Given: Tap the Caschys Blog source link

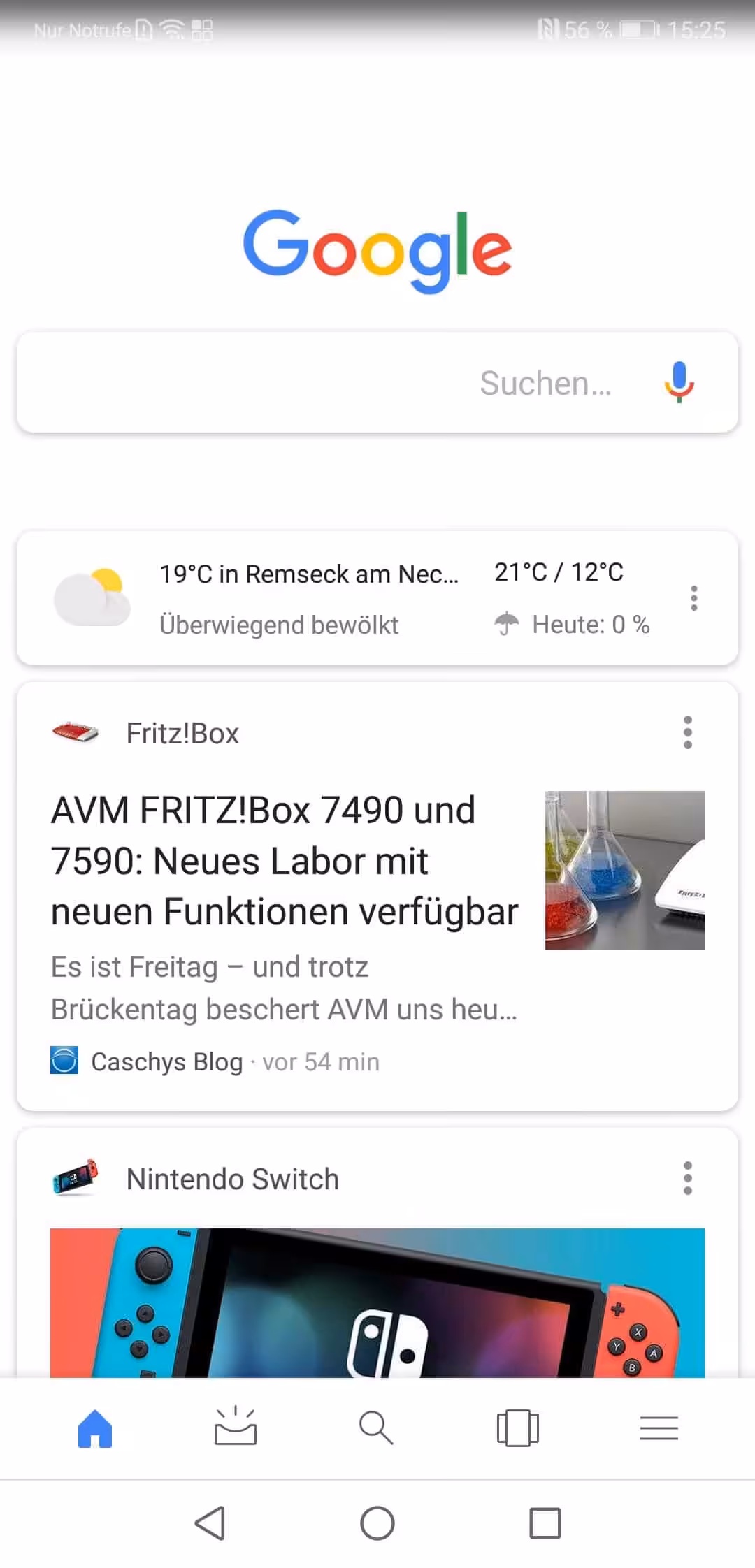Looking at the screenshot, I should point(166,1061).
